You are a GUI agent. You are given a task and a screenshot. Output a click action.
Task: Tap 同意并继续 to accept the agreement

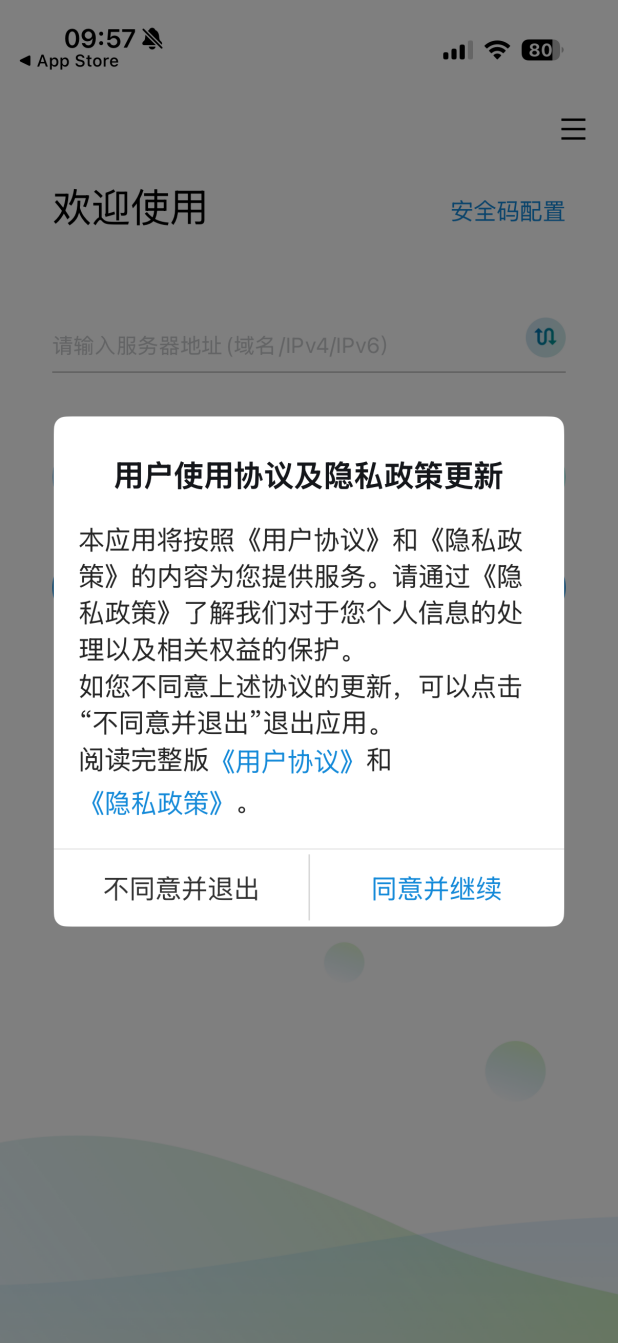pos(437,888)
